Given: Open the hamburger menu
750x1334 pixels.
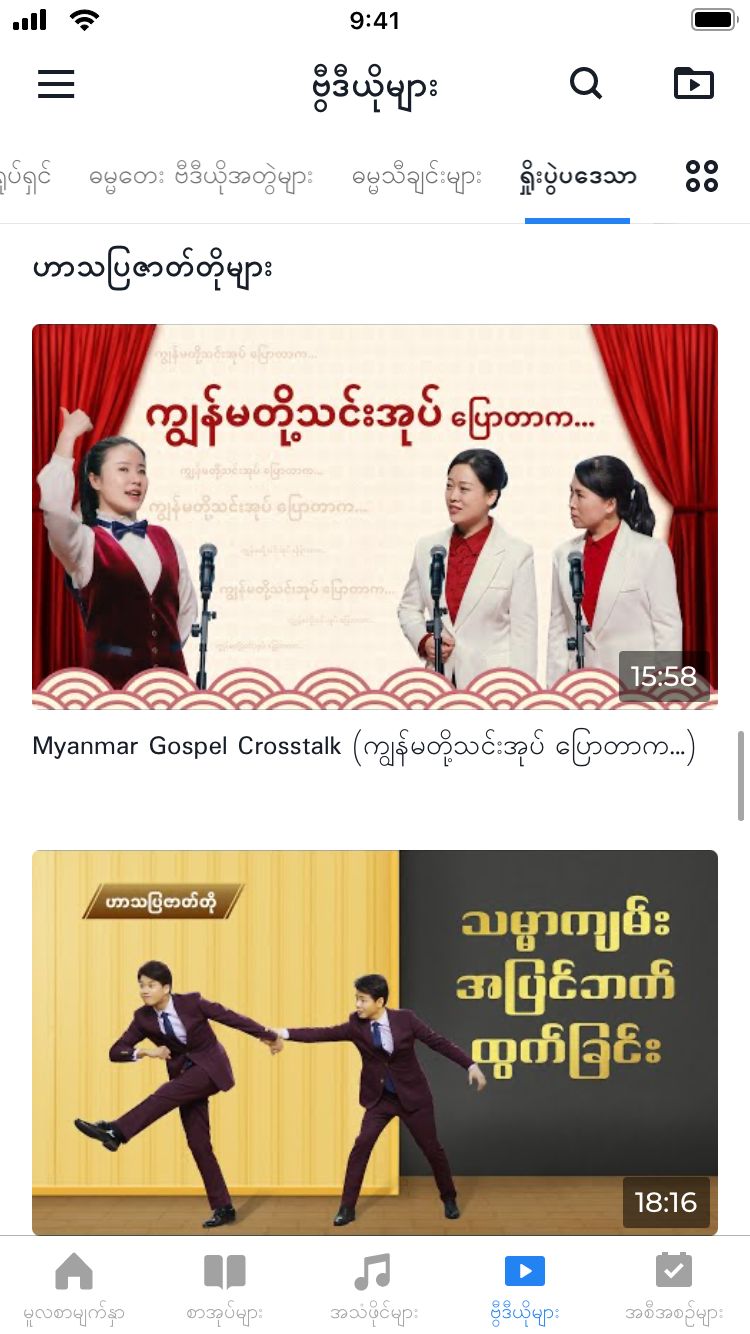Looking at the screenshot, I should (x=56, y=84).
